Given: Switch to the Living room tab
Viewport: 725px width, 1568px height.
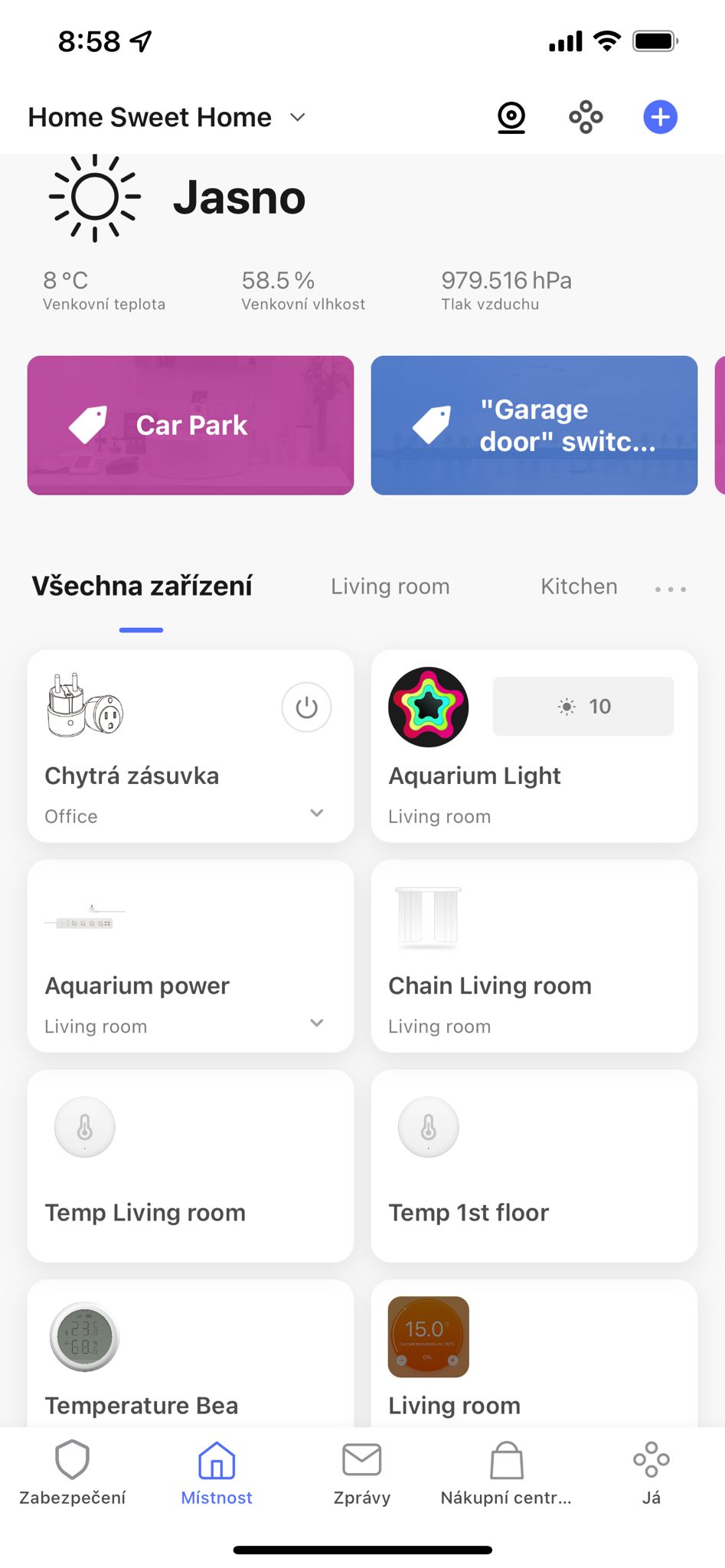Looking at the screenshot, I should coord(390,586).
